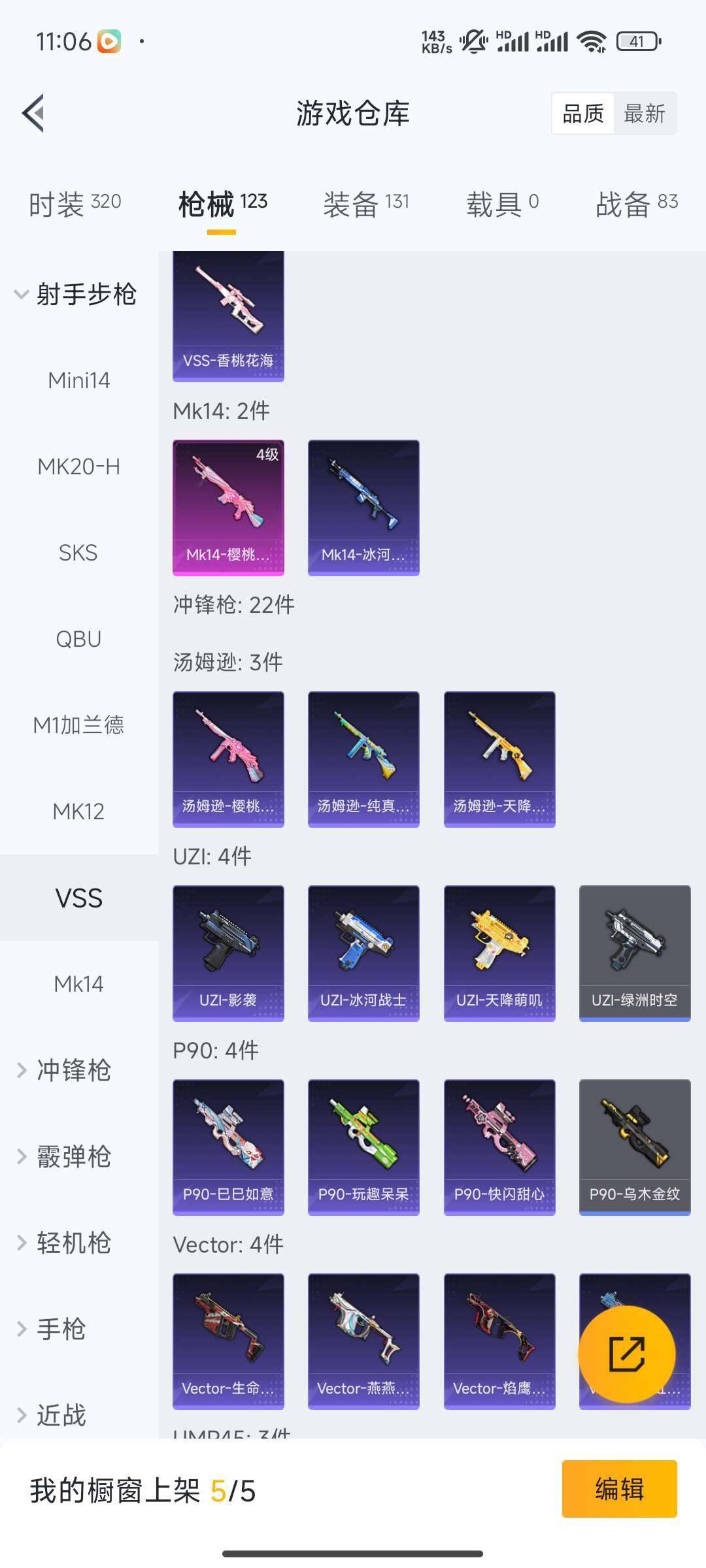
Task: Tap the battery indicator in status bar
Action: point(637,41)
